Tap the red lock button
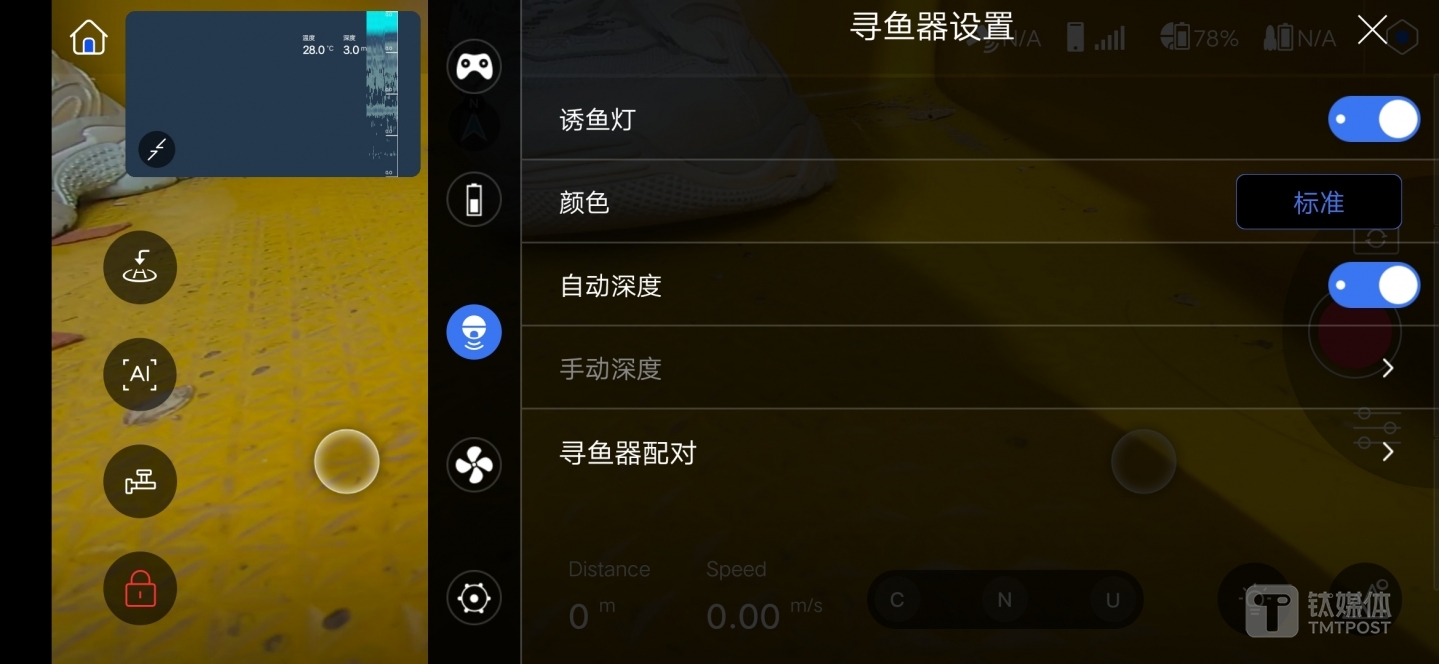Screen dimensions: 1439x664 point(140,589)
